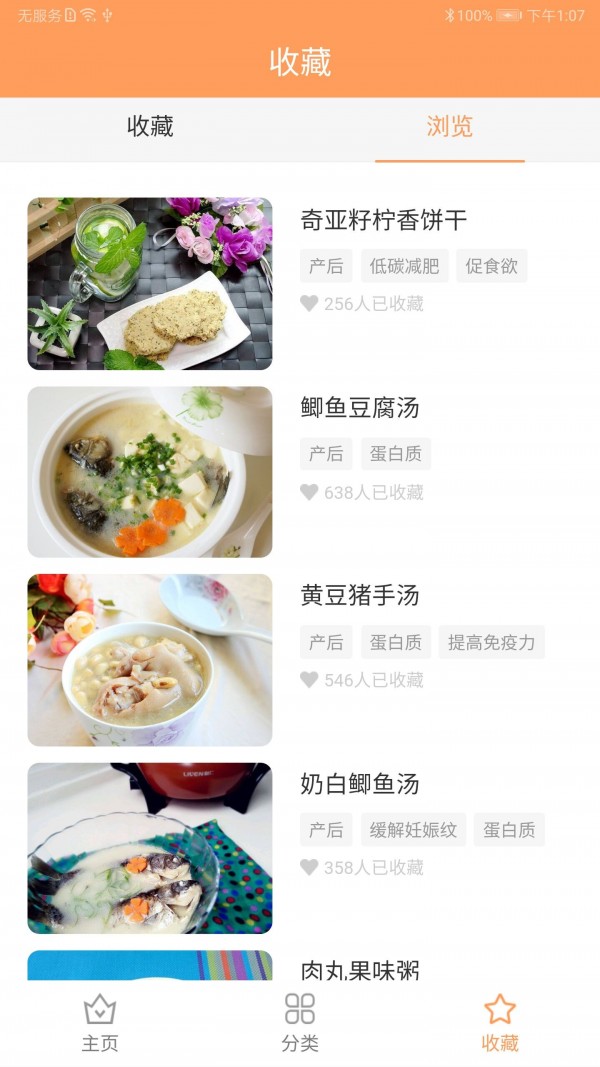The image size is (600, 1067).
Task: Favorite 鲫鱼豆腐汤 with the heart icon
Action: (309, 492)
